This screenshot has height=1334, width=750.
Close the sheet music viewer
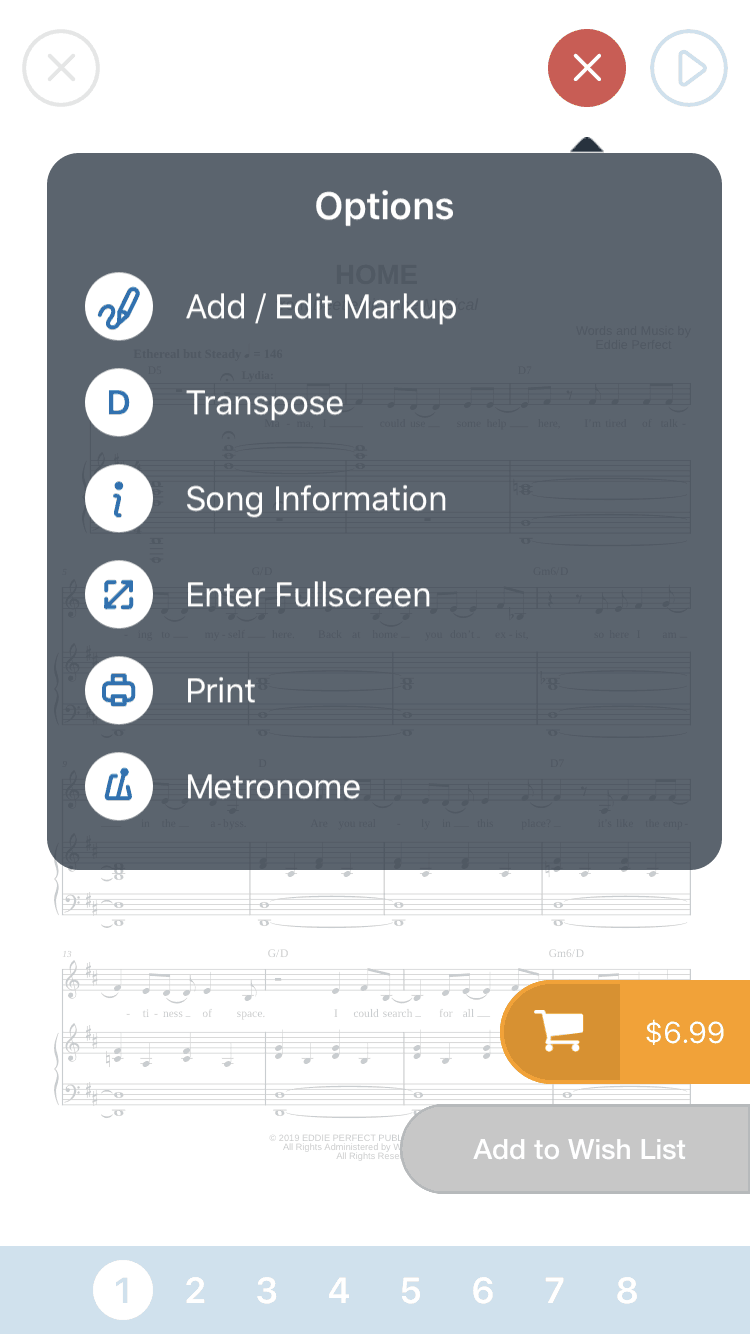coord(61,68)
